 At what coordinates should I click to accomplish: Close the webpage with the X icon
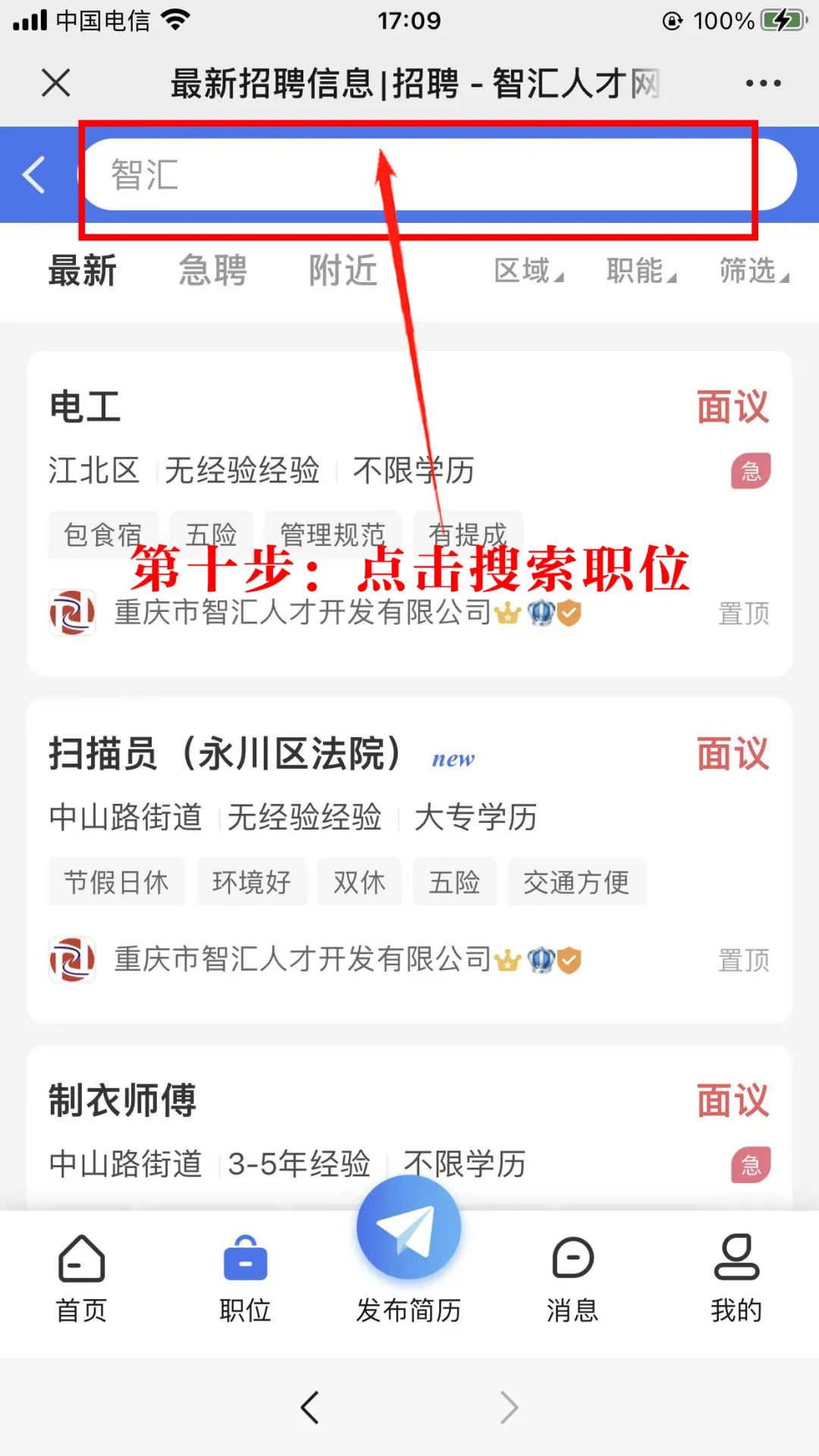56,83
